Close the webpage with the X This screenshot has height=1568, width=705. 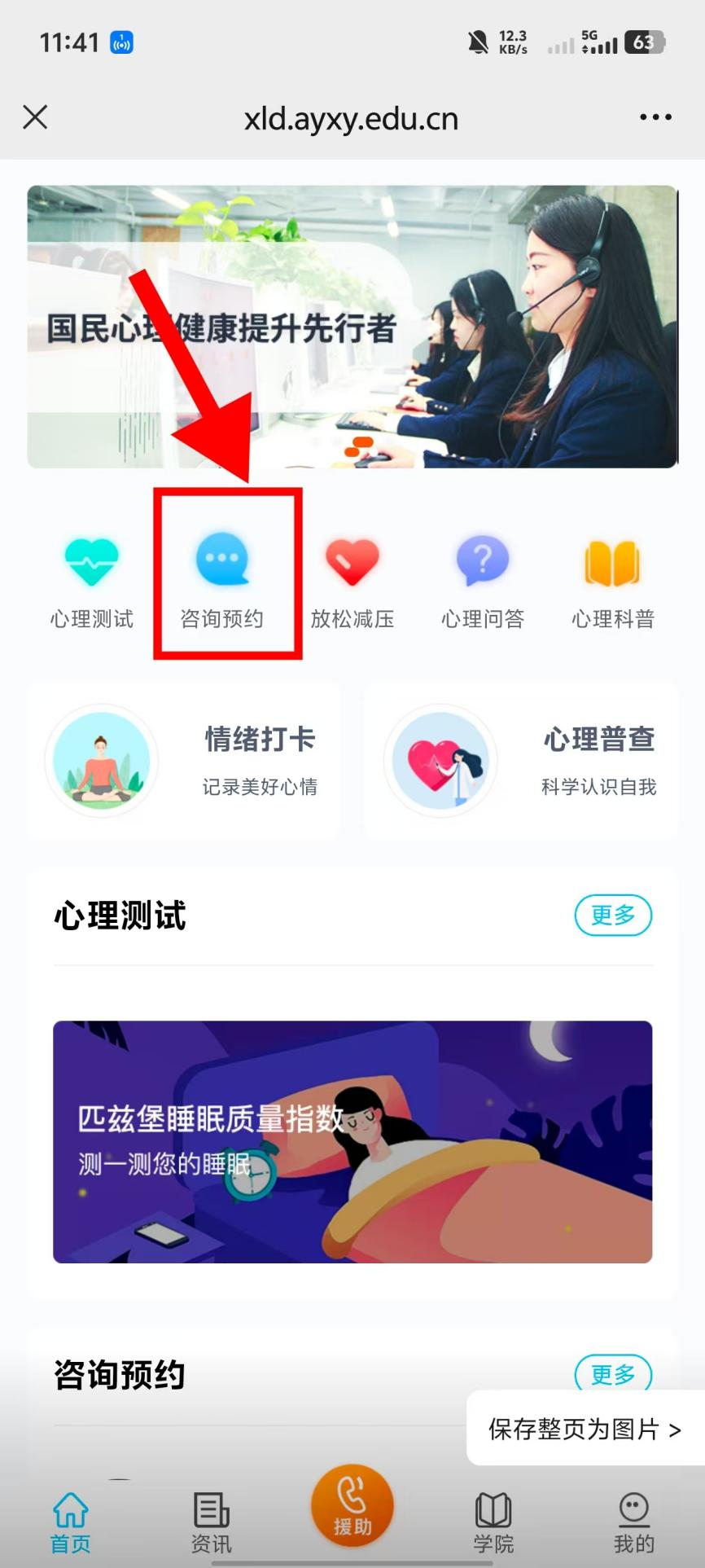35,117
